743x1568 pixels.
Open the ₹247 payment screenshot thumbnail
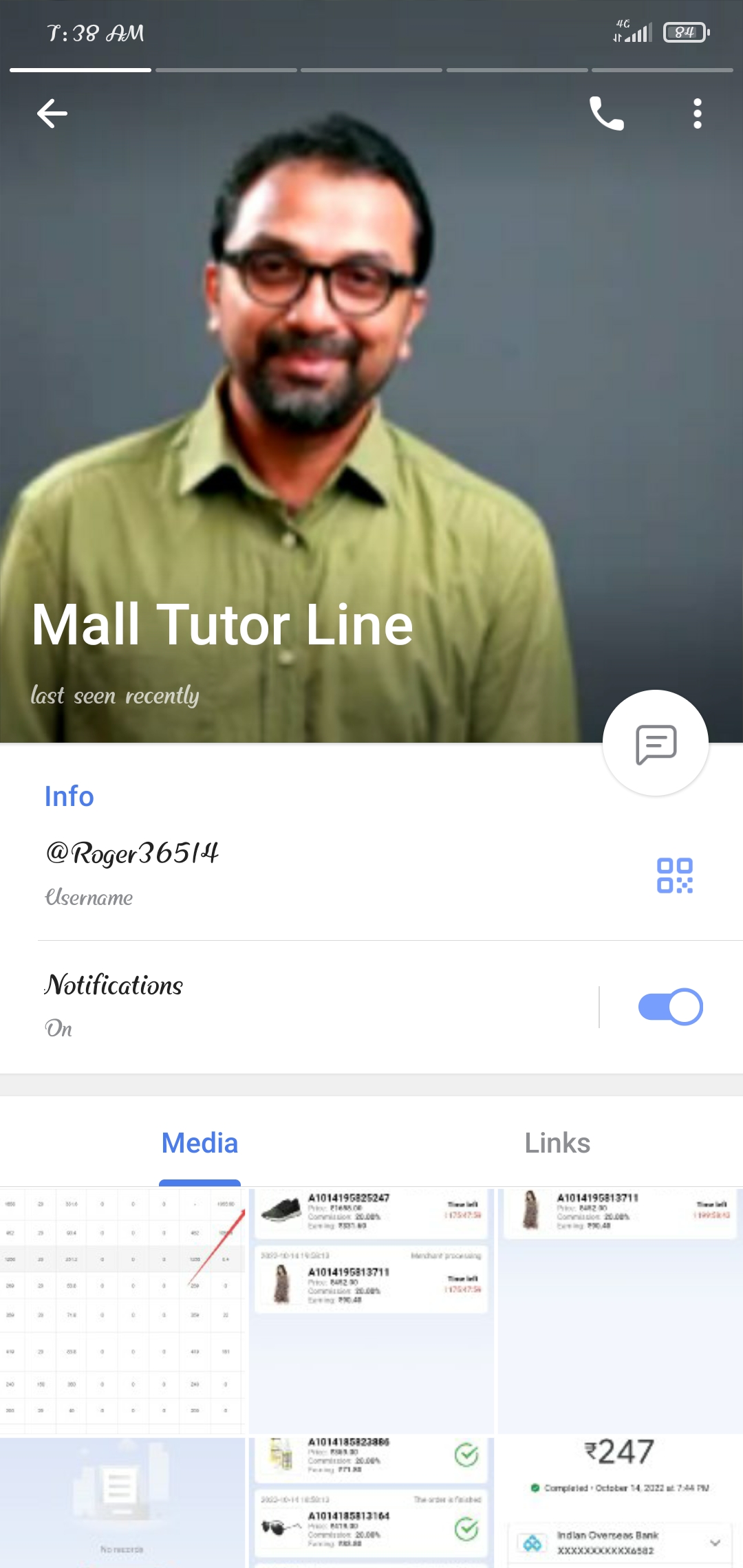click(x=620, y=1502)
